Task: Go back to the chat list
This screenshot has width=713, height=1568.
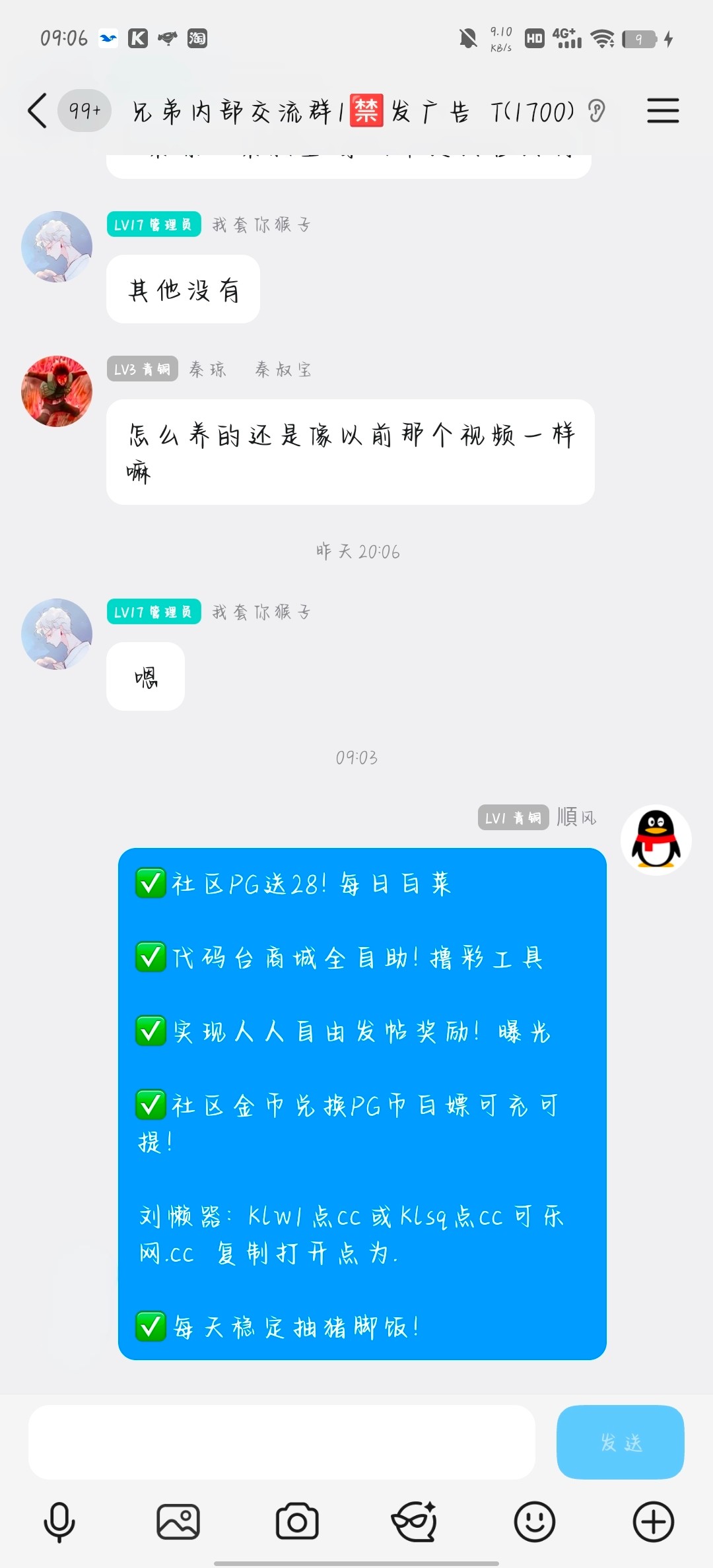Action: (x=38, y=111)
